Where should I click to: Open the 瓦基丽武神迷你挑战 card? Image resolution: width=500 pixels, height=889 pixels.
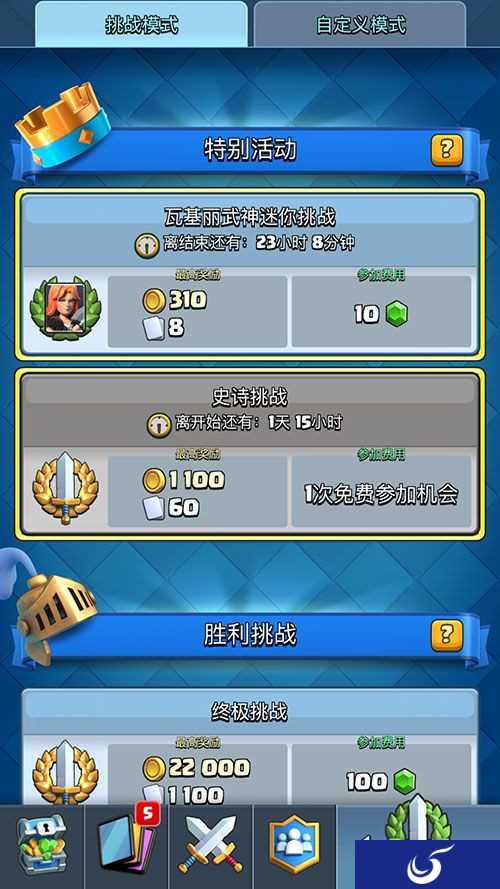coord(249,274)
